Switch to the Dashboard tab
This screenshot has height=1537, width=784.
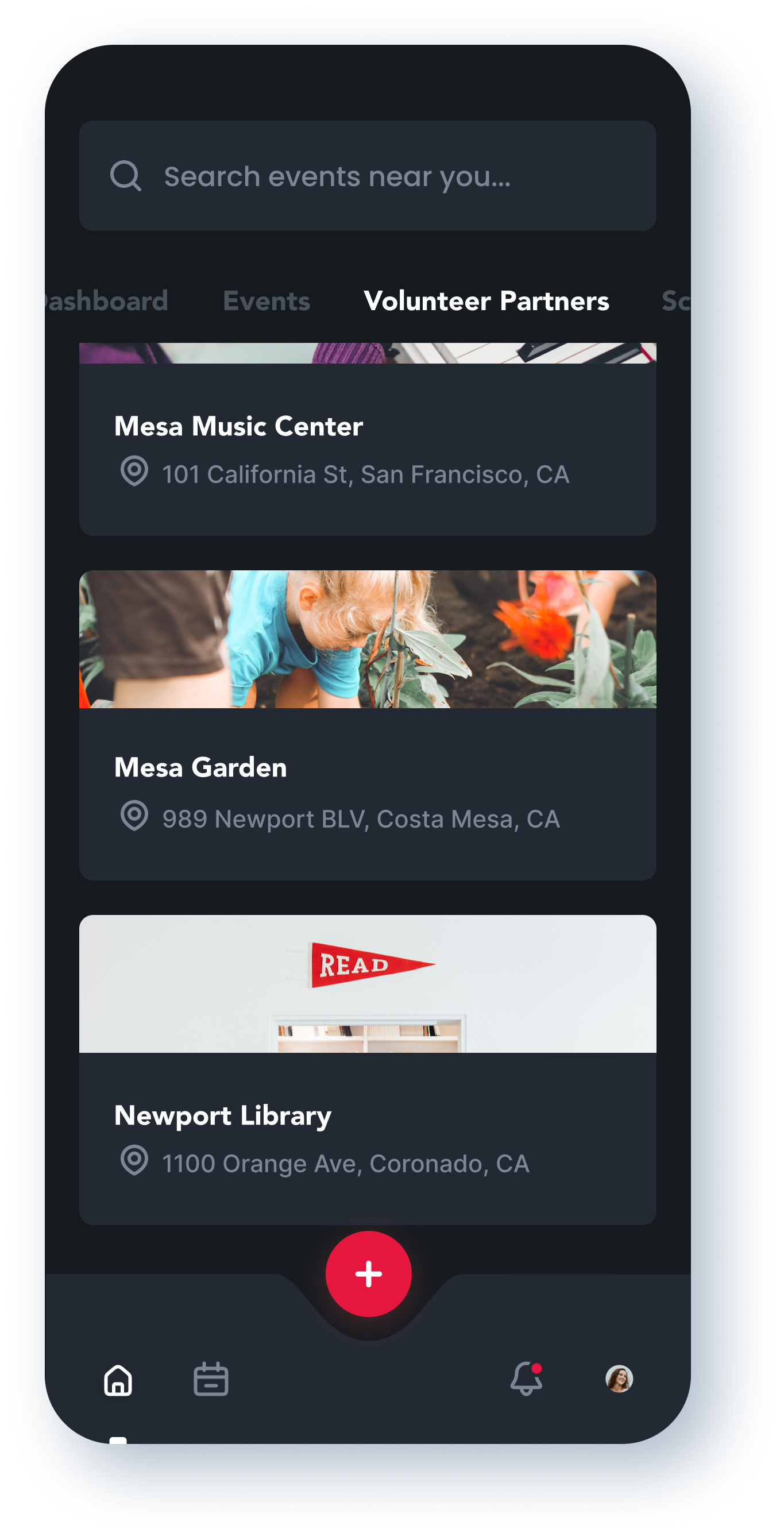pos(106,301)
